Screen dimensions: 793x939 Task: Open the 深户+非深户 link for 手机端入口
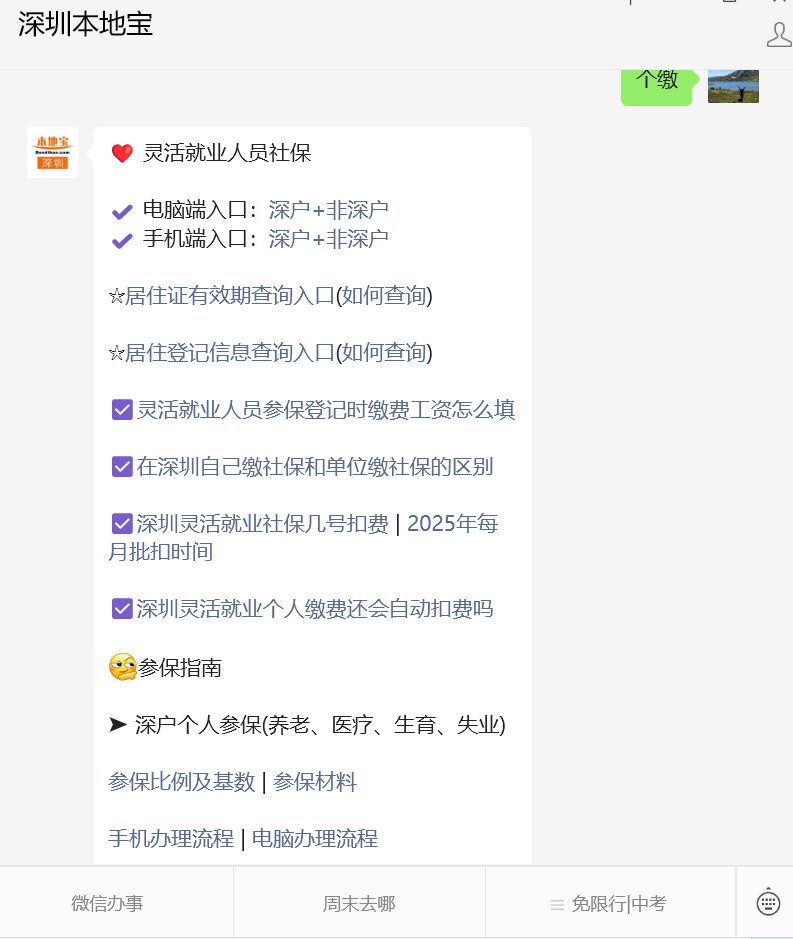[x=328, y=239]
